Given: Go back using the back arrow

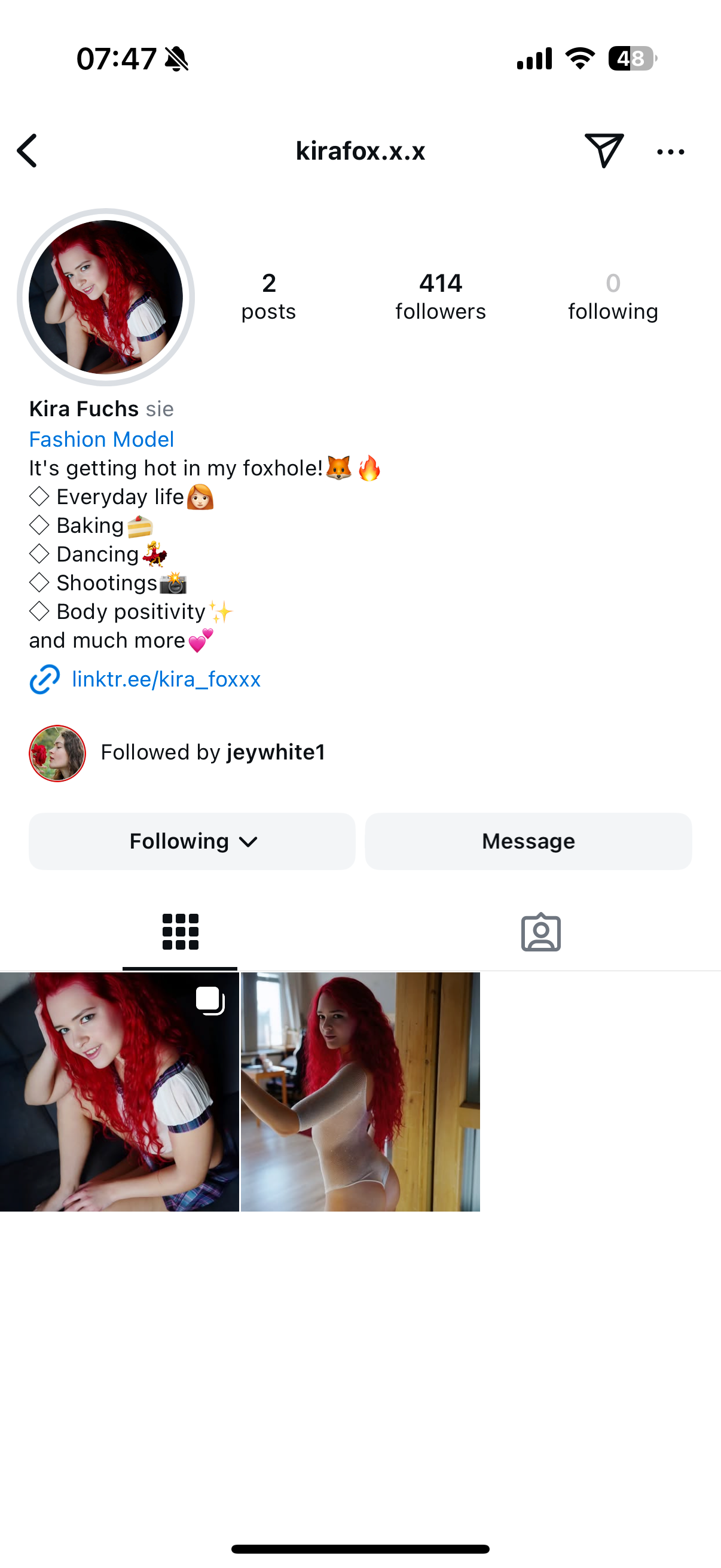Looking at the screenshot, I should click(28, 151).
